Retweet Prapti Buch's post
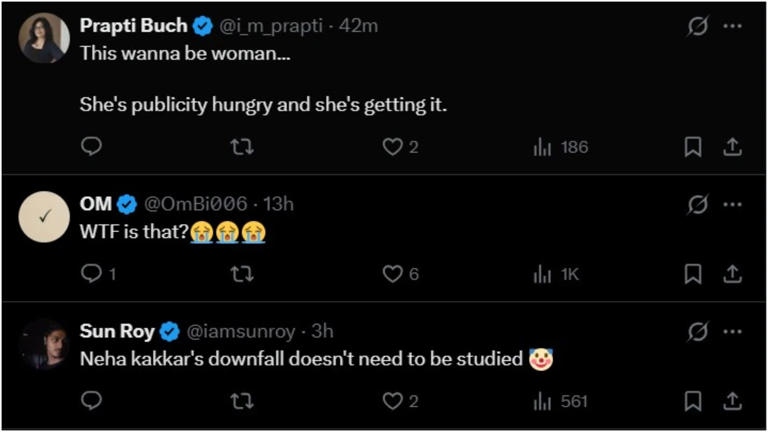The width and height of the screenshot is (768, 432). [x=241, y=147]
